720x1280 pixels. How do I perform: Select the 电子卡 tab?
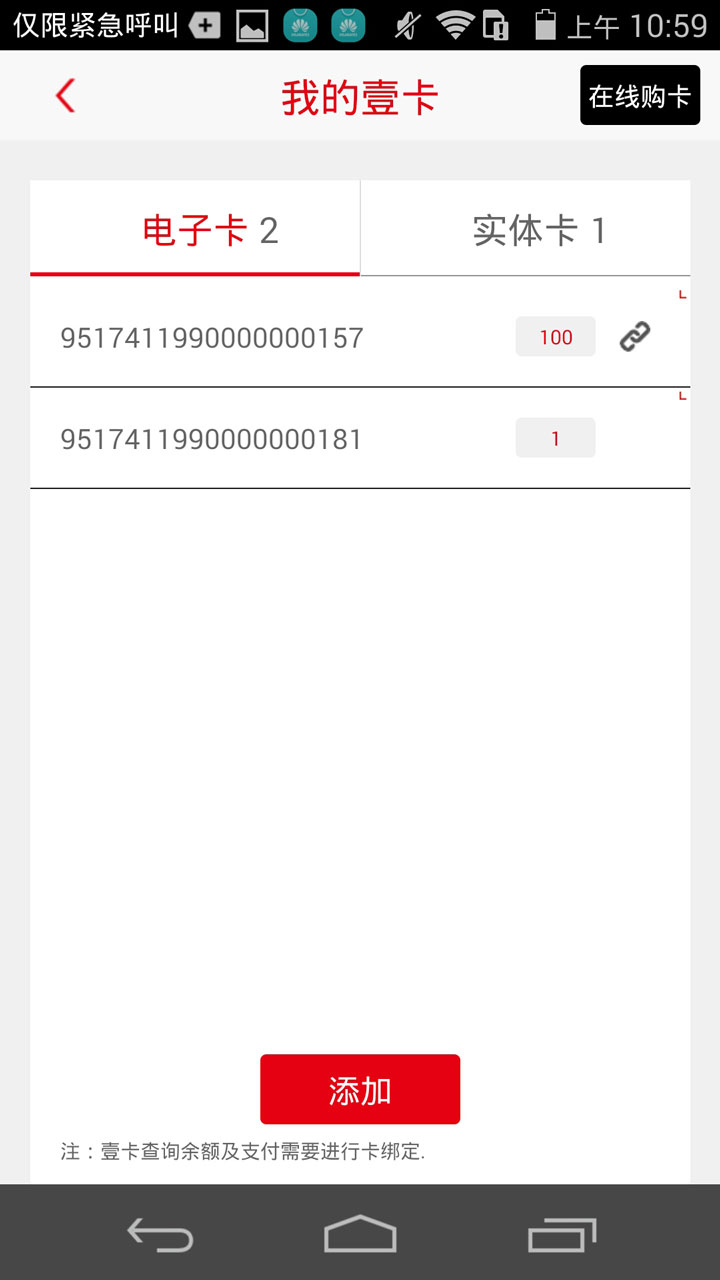point(195,231)
